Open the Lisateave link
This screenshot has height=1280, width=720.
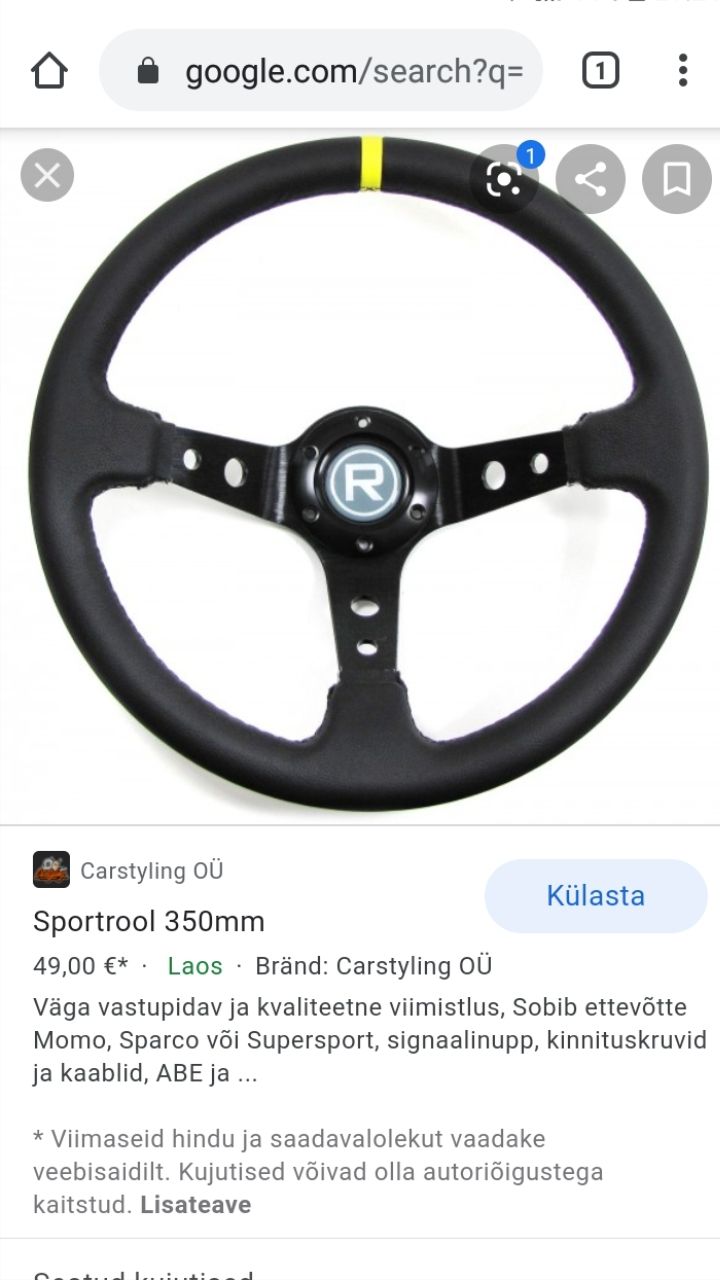[195, 1204]
